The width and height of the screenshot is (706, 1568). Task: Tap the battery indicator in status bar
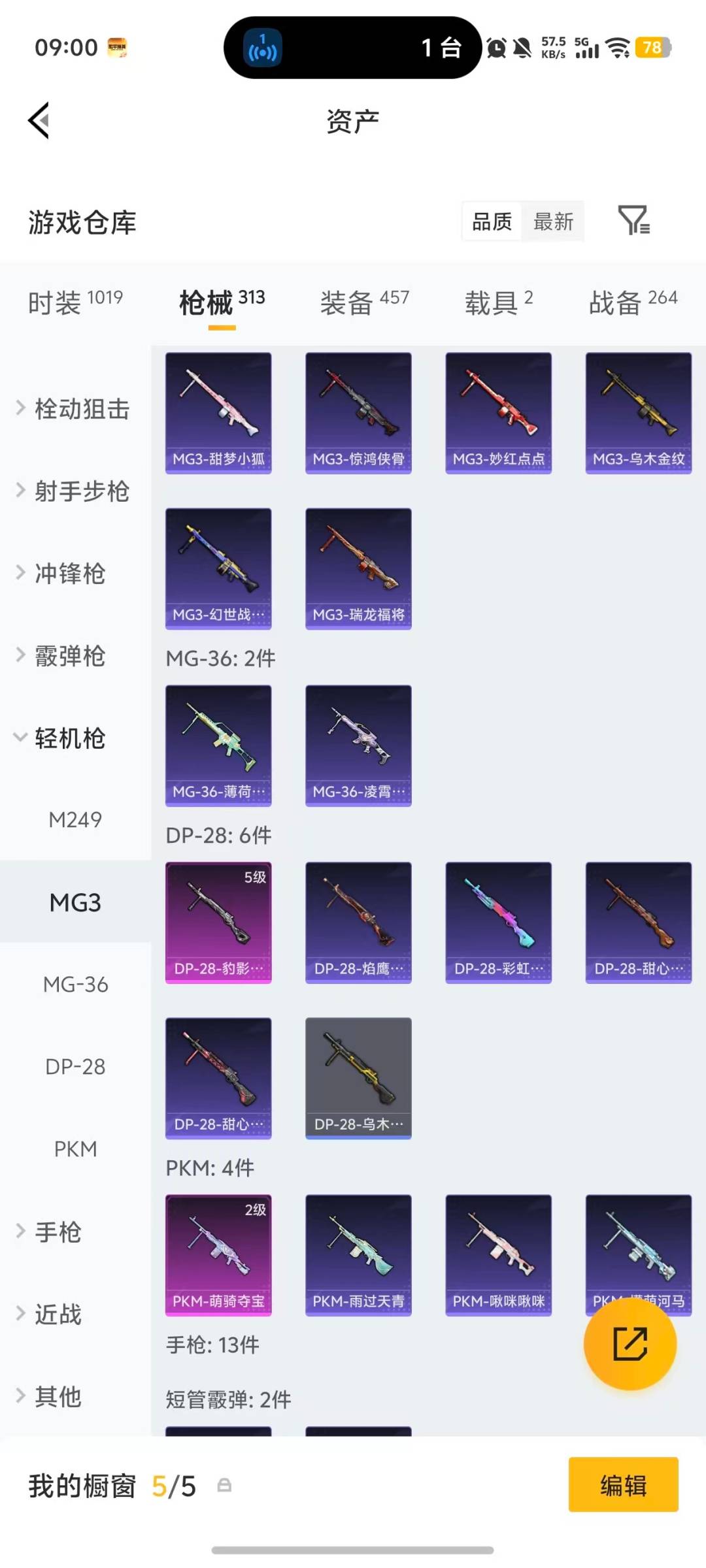pos(652,47)
